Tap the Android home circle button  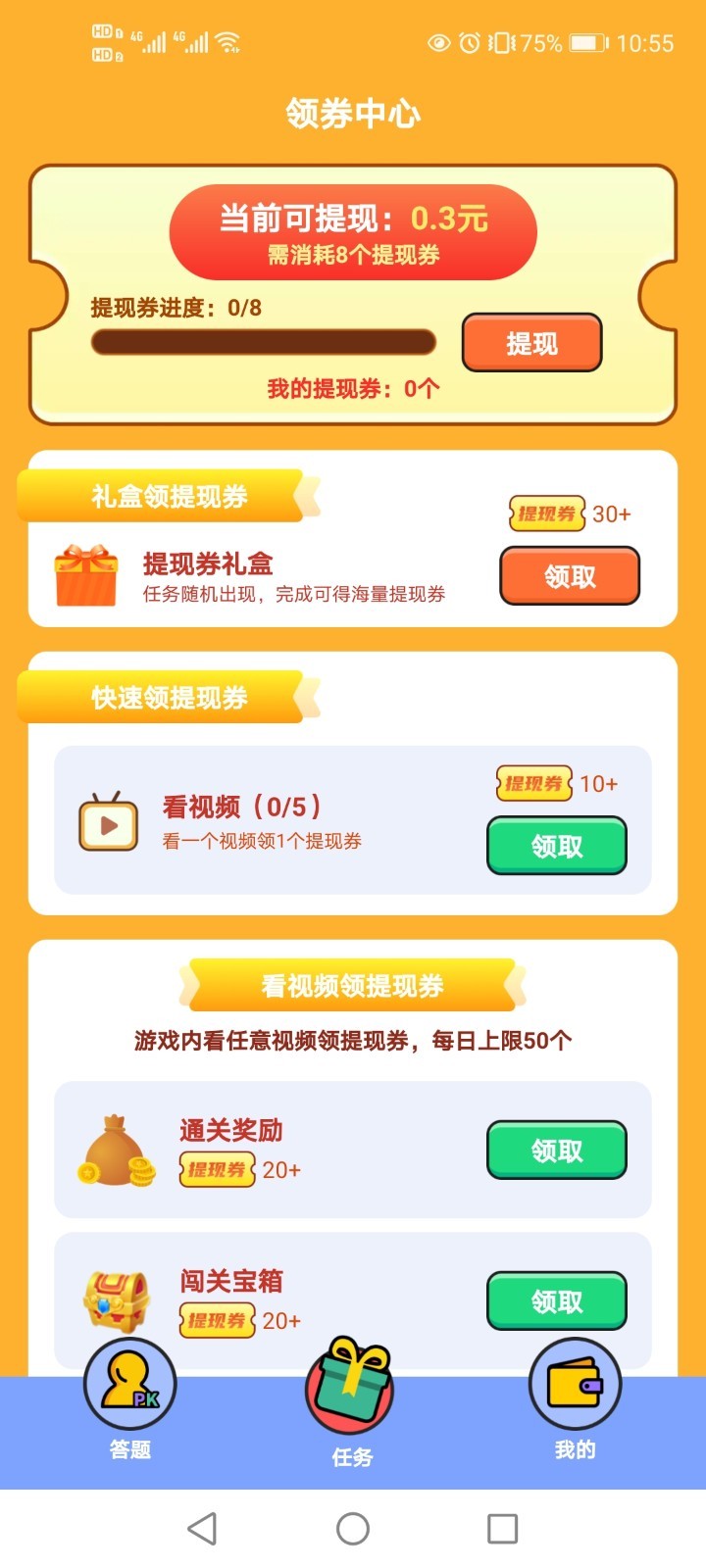[351, 1528]
